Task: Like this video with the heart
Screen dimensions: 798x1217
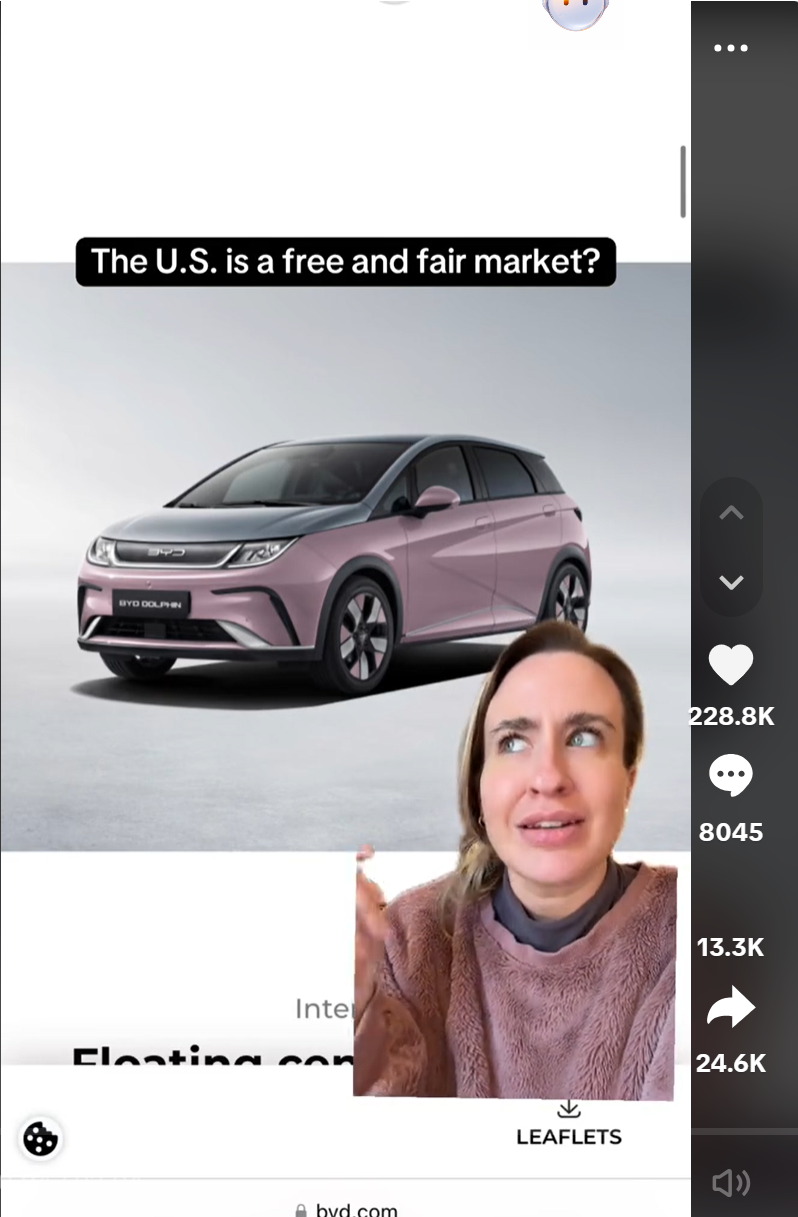Action: [731, 665]
